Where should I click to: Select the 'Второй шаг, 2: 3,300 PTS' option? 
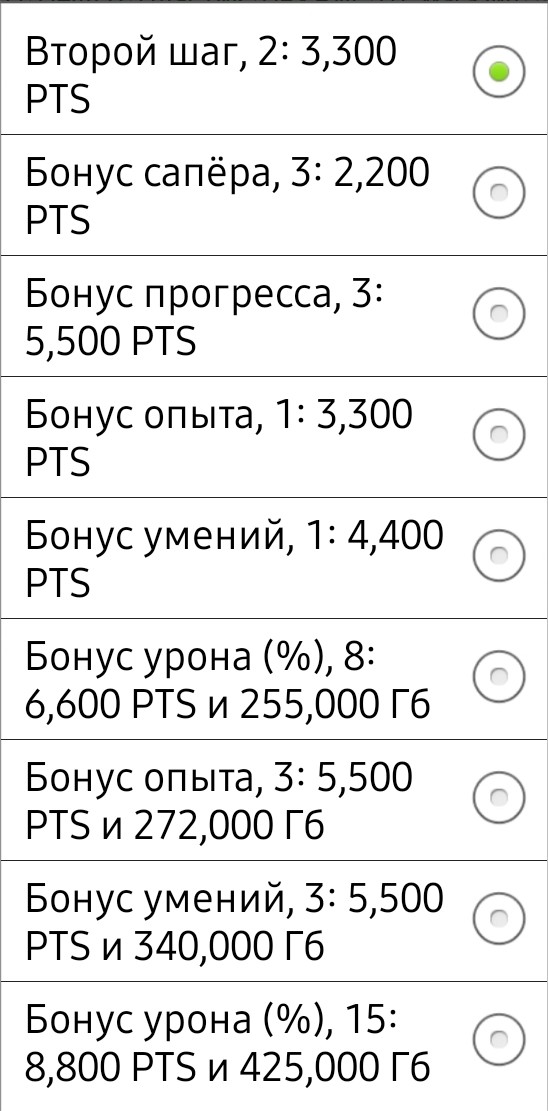[274, 74]
